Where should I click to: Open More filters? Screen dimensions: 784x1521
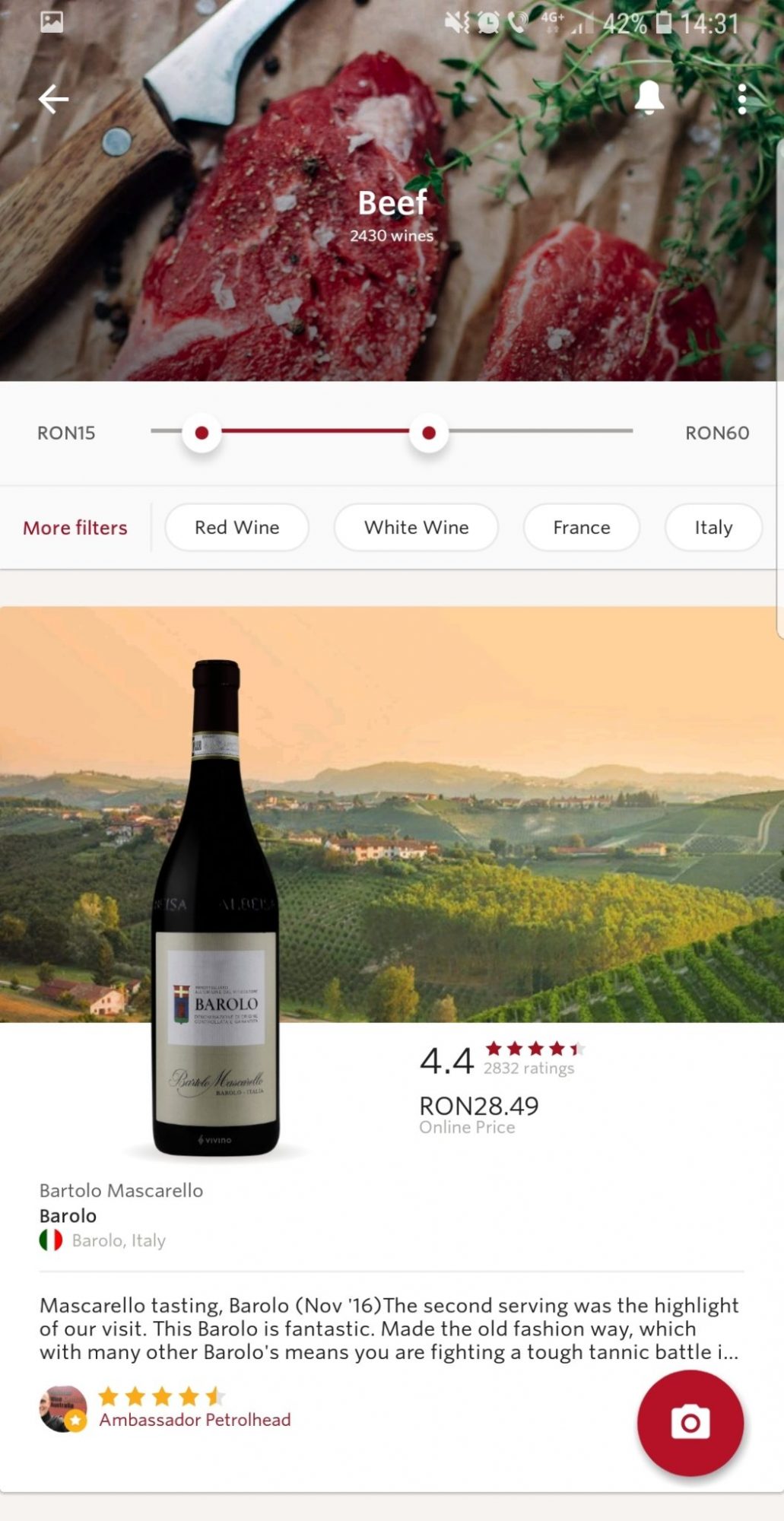pyautogui.click(x=75, y=528)
